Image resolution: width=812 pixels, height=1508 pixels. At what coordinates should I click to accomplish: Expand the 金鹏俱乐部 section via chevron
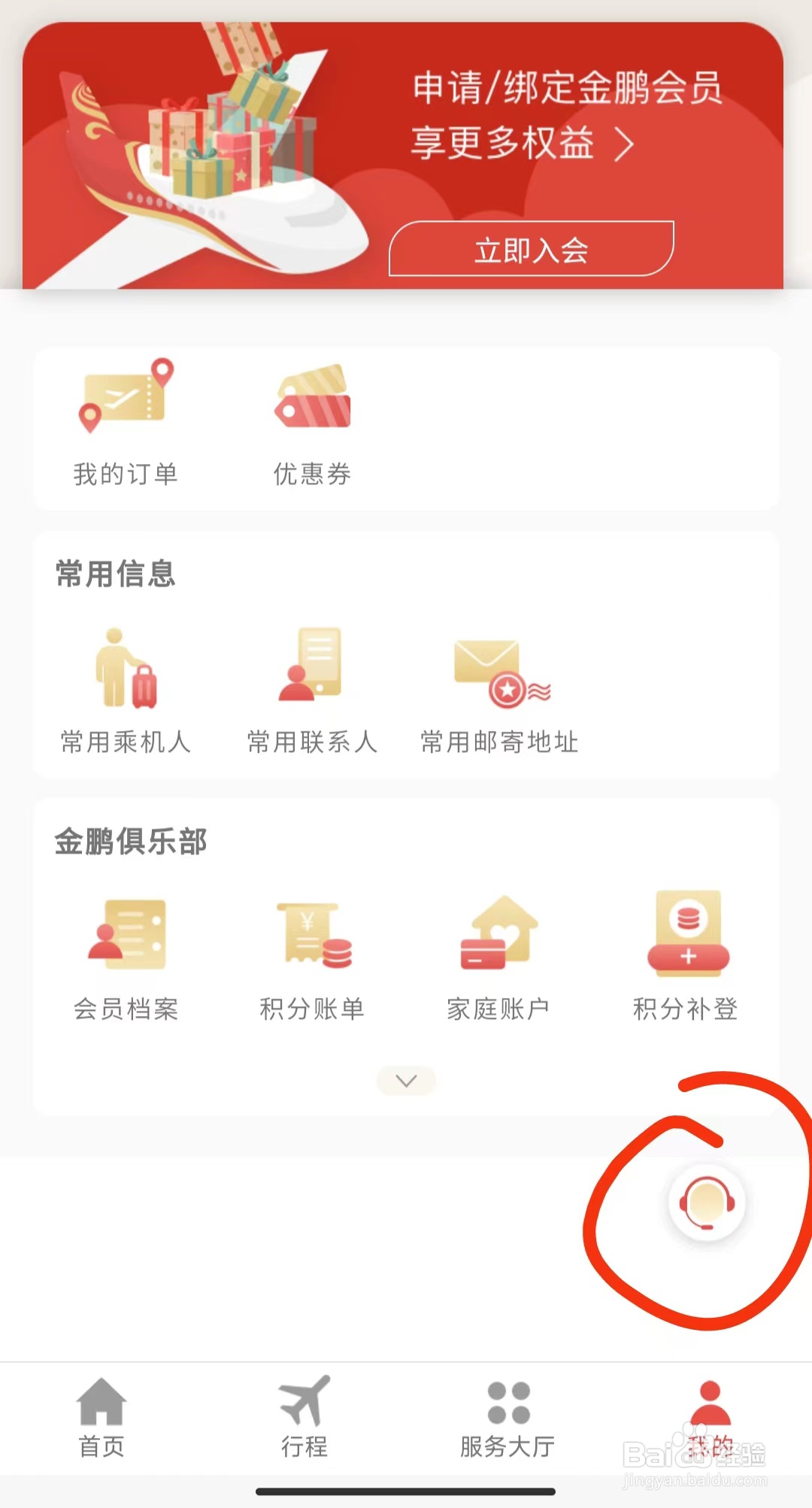coord(405,1080)
